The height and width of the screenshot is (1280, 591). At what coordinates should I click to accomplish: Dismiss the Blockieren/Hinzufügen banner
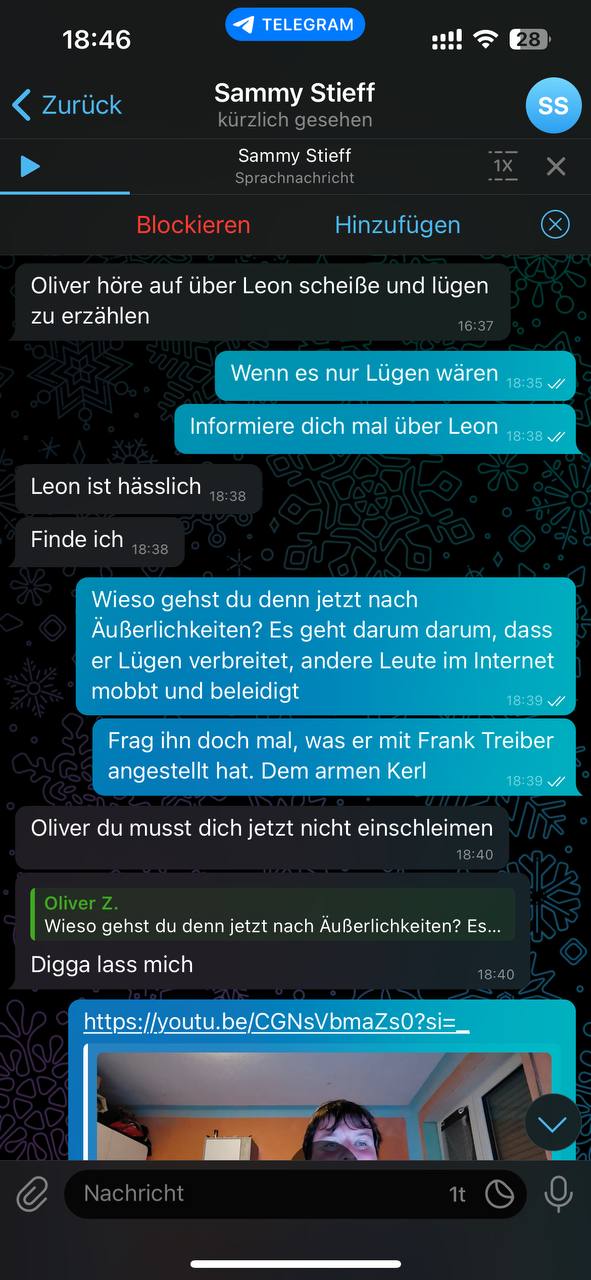pos(555,224)
